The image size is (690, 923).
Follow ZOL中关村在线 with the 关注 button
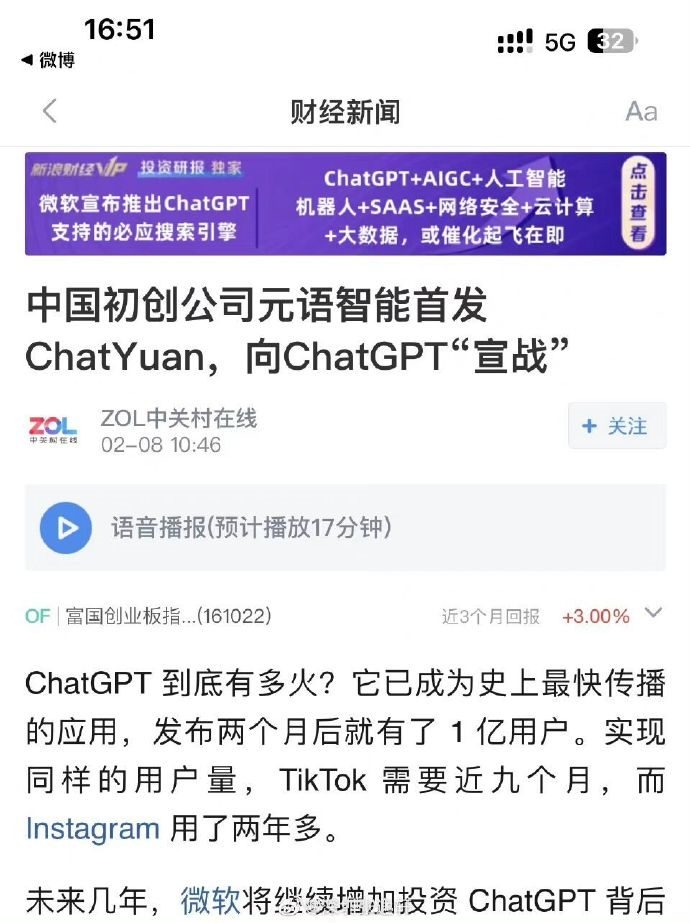615,427
